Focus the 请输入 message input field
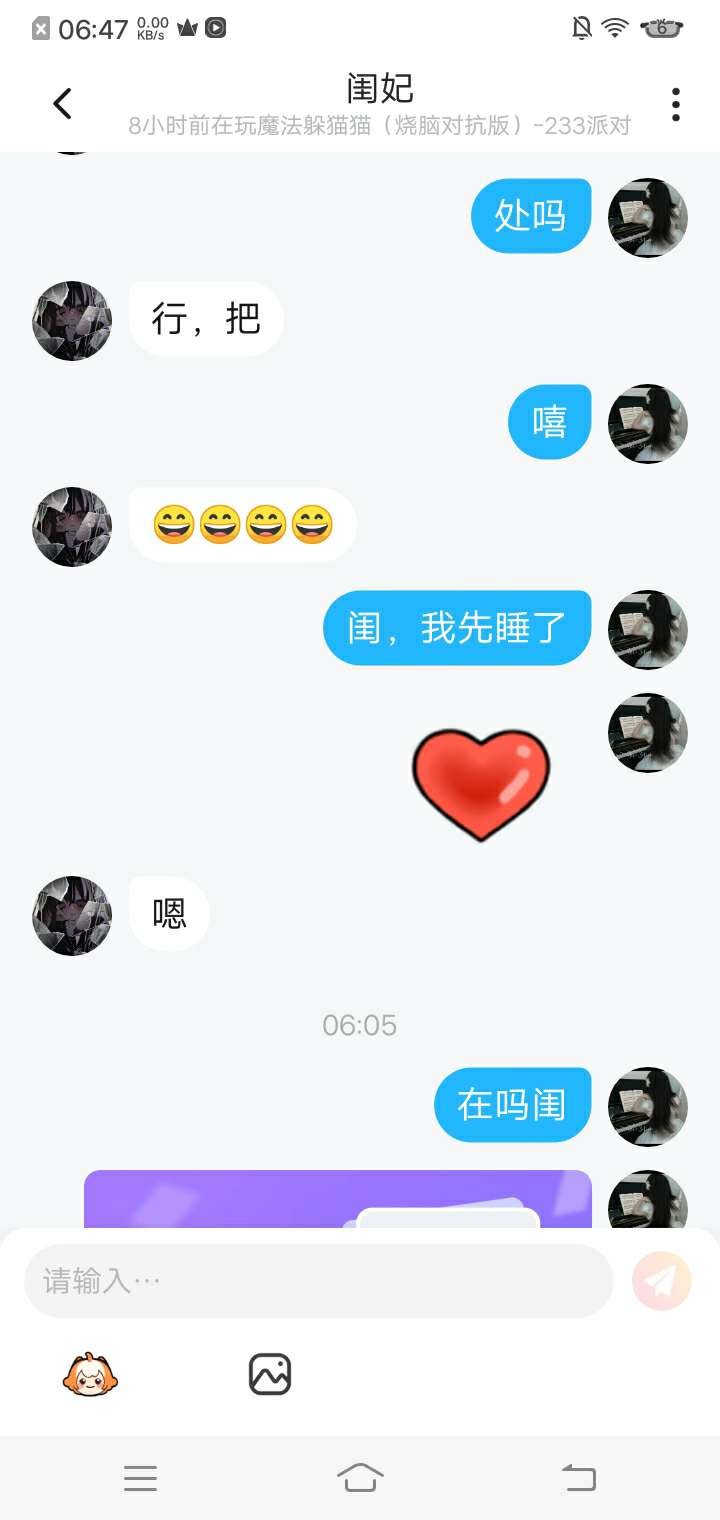This screenshot has height=1520, width=720. [318, 1281]
